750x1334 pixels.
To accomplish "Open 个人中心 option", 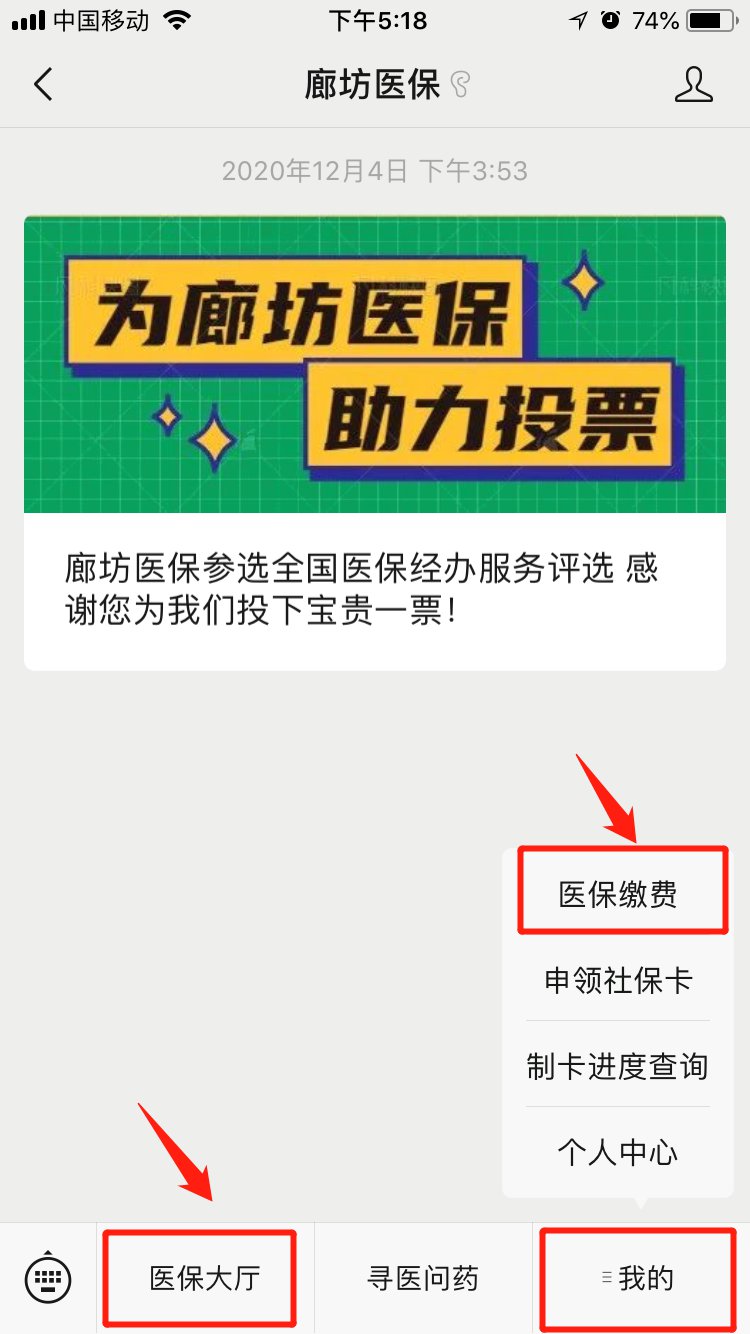I will tap(618, 1152).
